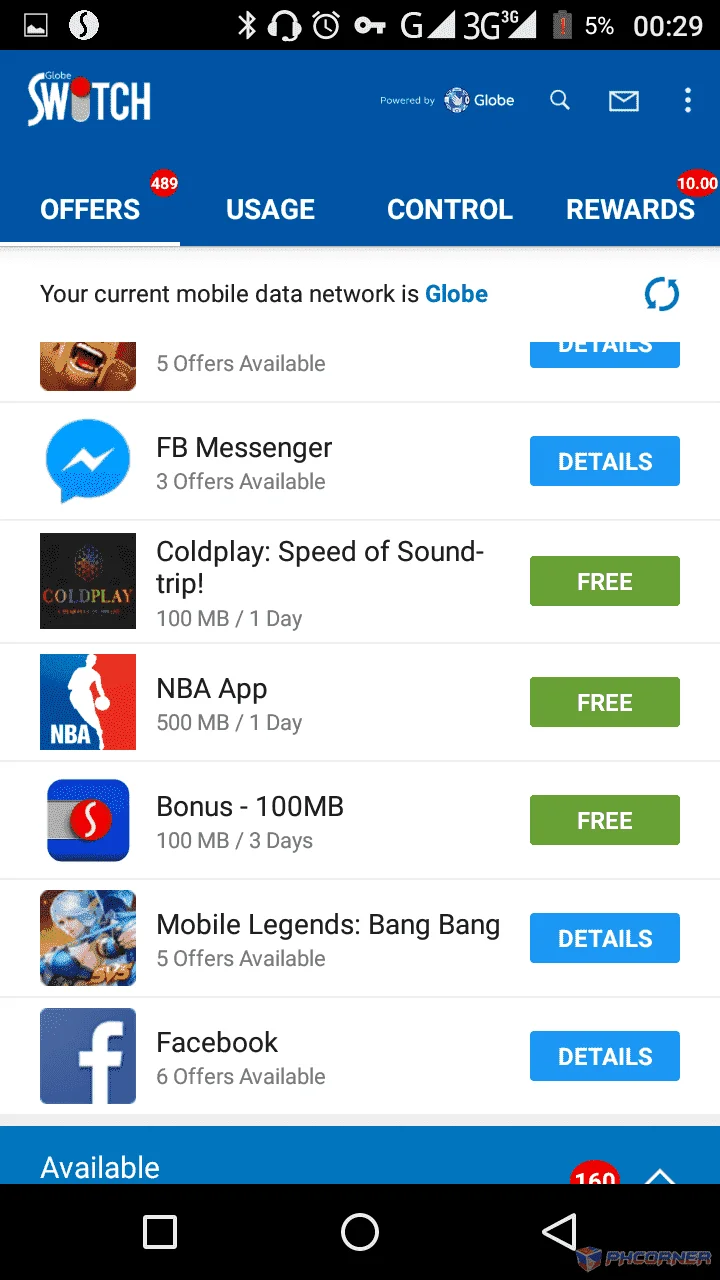
Task: Go to the home screen
Action: click(x=360, y=1232)
